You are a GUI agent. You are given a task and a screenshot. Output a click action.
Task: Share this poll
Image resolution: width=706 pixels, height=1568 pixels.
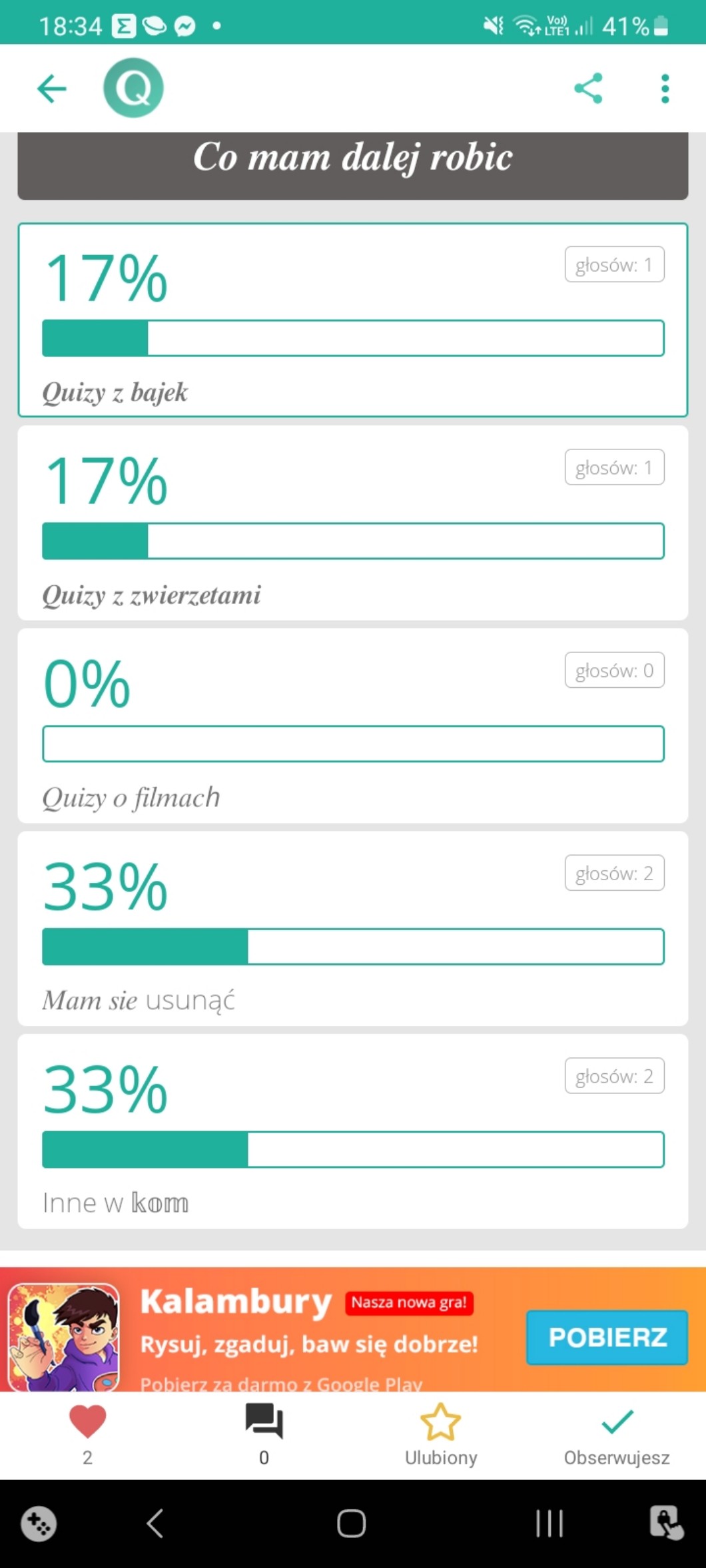[x=588, y=89]
